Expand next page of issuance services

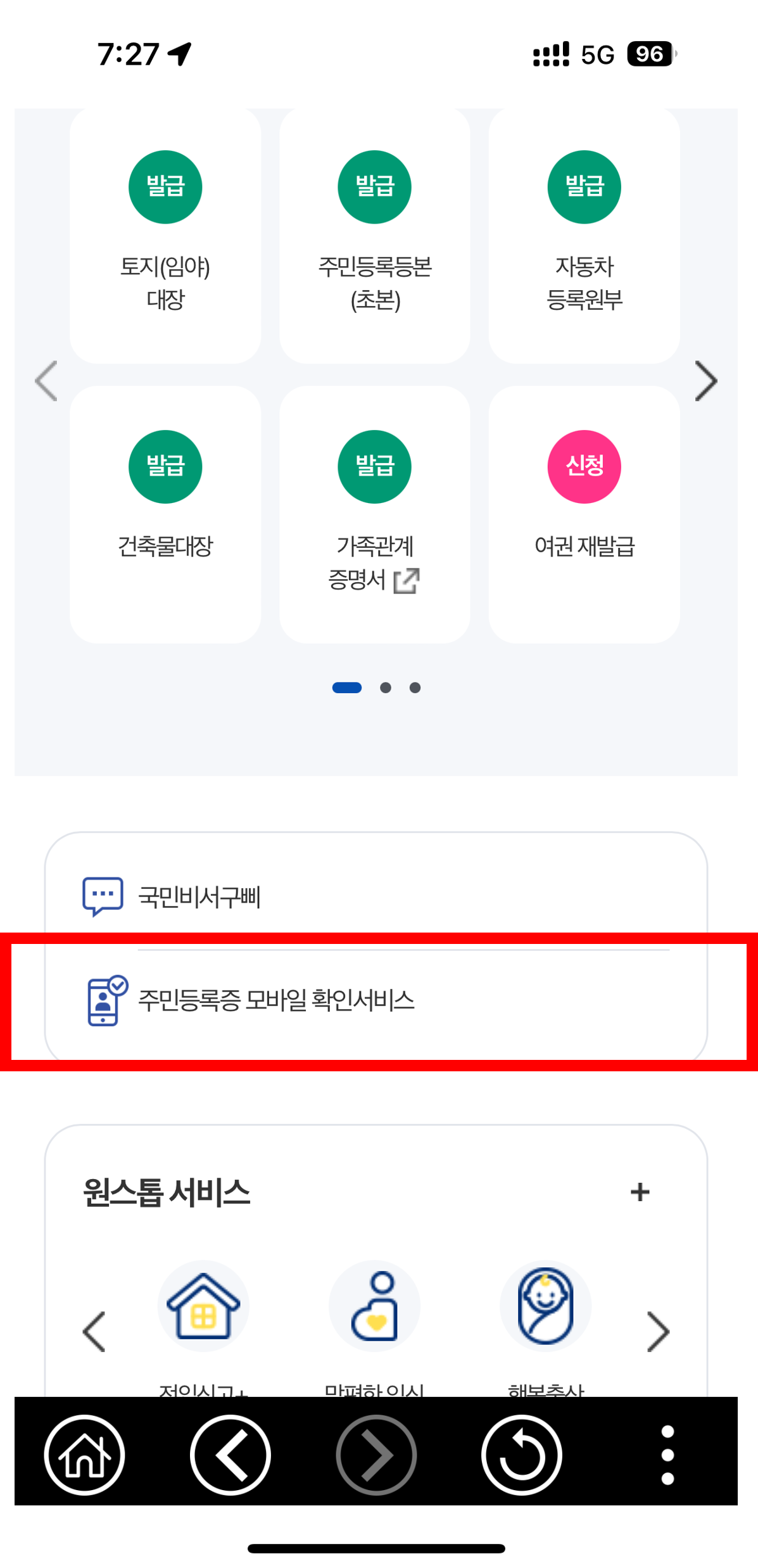(x=705, y=381)
